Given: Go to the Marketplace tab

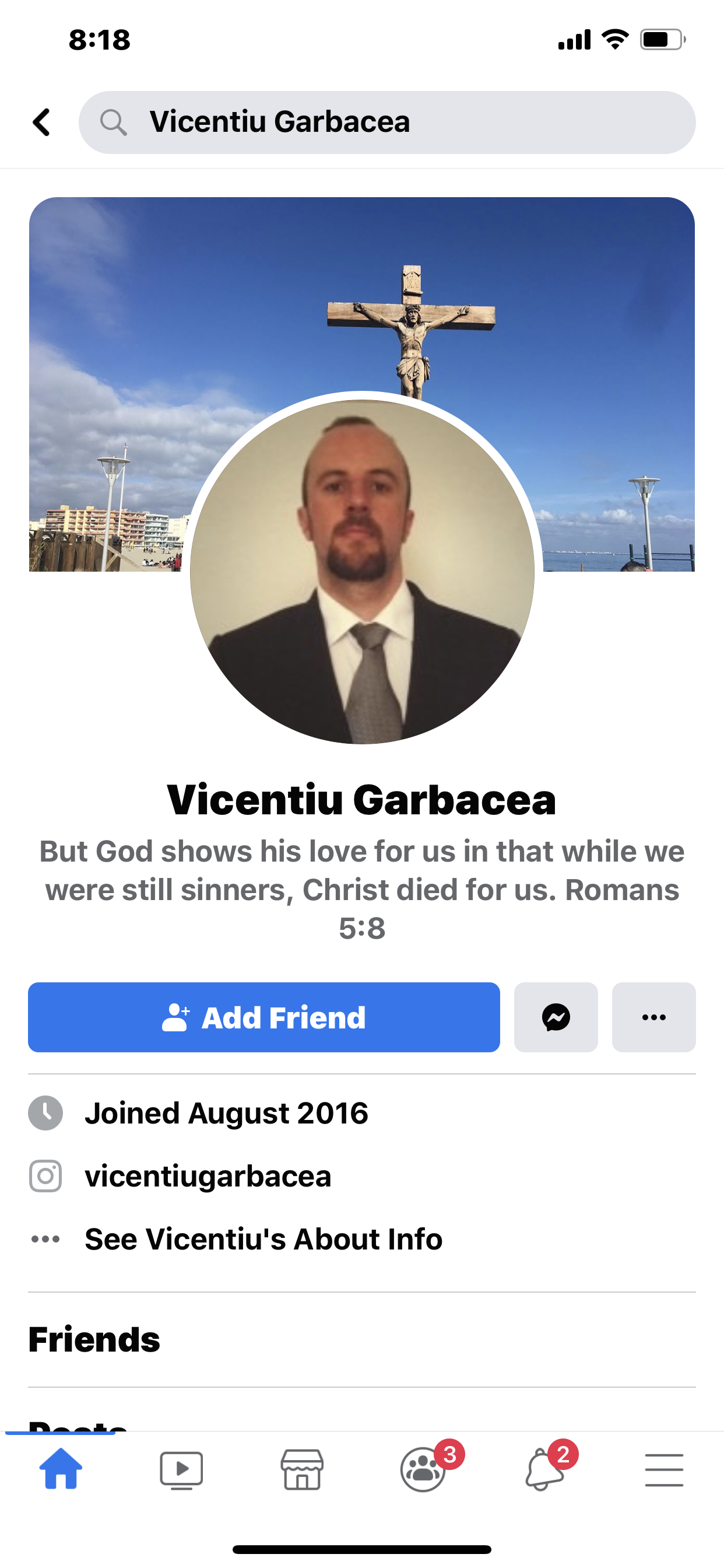Looking at the screenshot, I should [x=302, y=1469].
